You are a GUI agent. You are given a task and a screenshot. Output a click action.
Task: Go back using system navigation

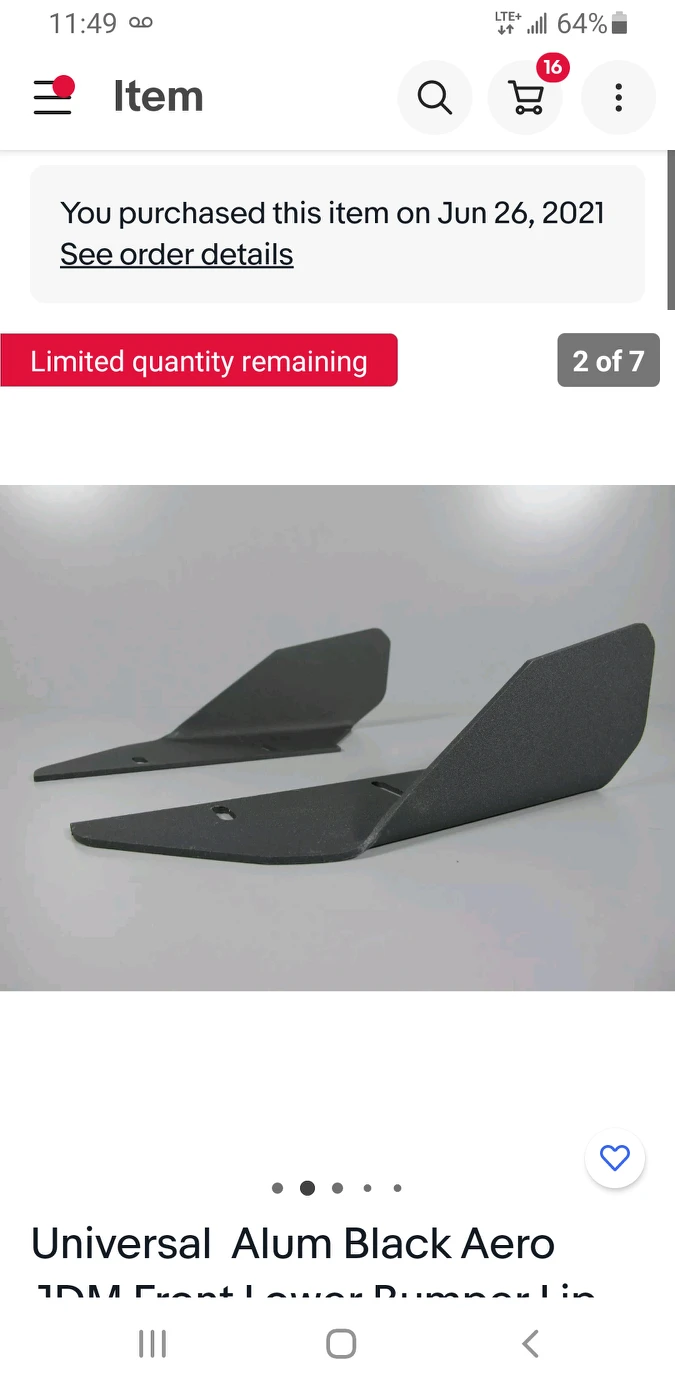pos(531,1343)
